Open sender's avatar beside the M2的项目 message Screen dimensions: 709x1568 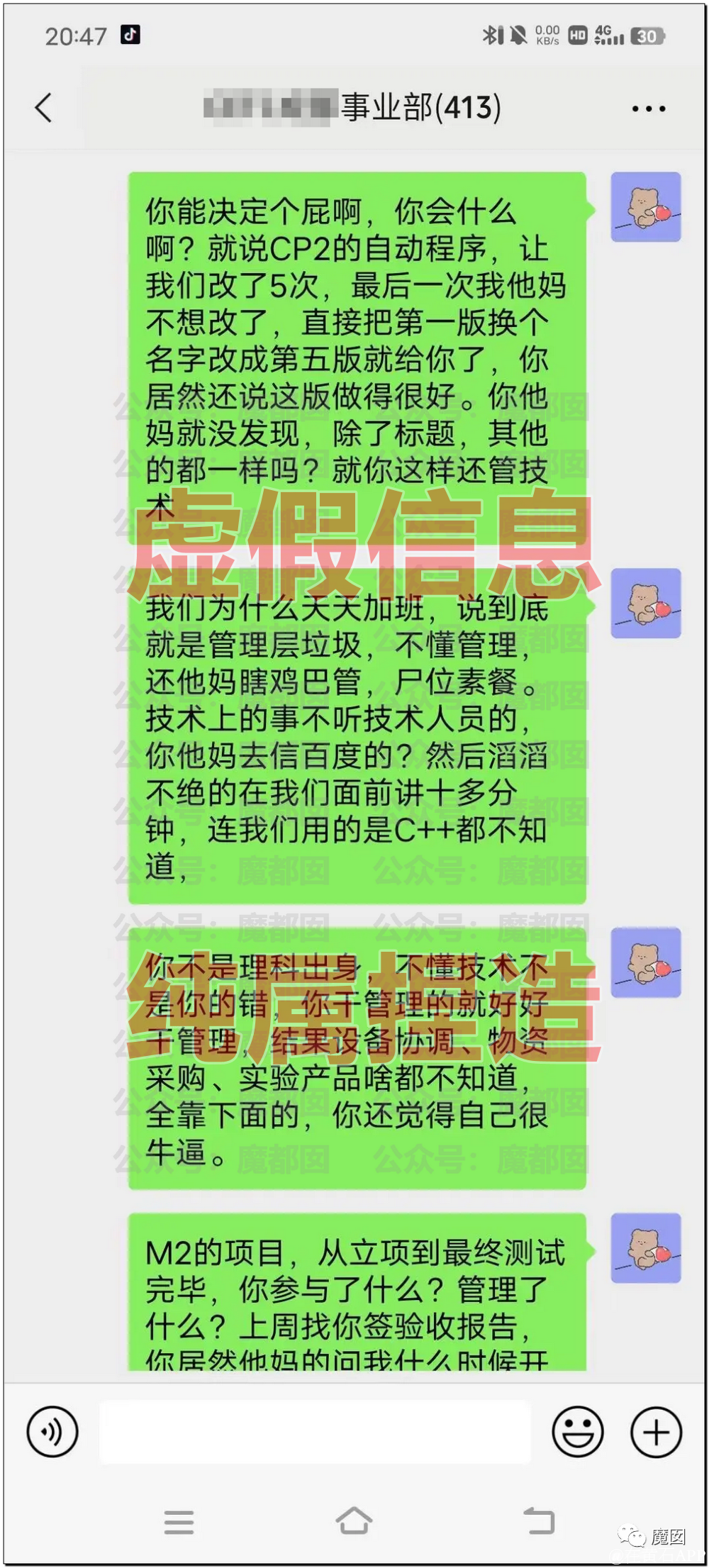[645, 1247]
